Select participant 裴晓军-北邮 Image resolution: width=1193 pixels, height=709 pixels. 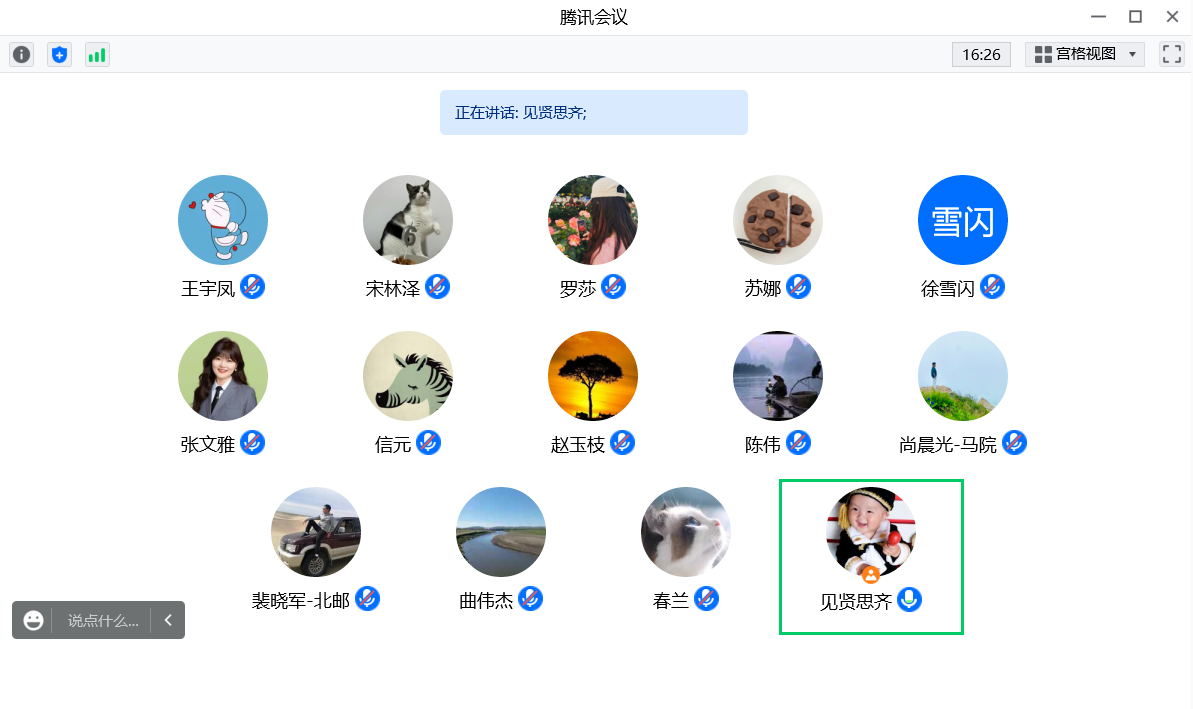tap(315, 532)
